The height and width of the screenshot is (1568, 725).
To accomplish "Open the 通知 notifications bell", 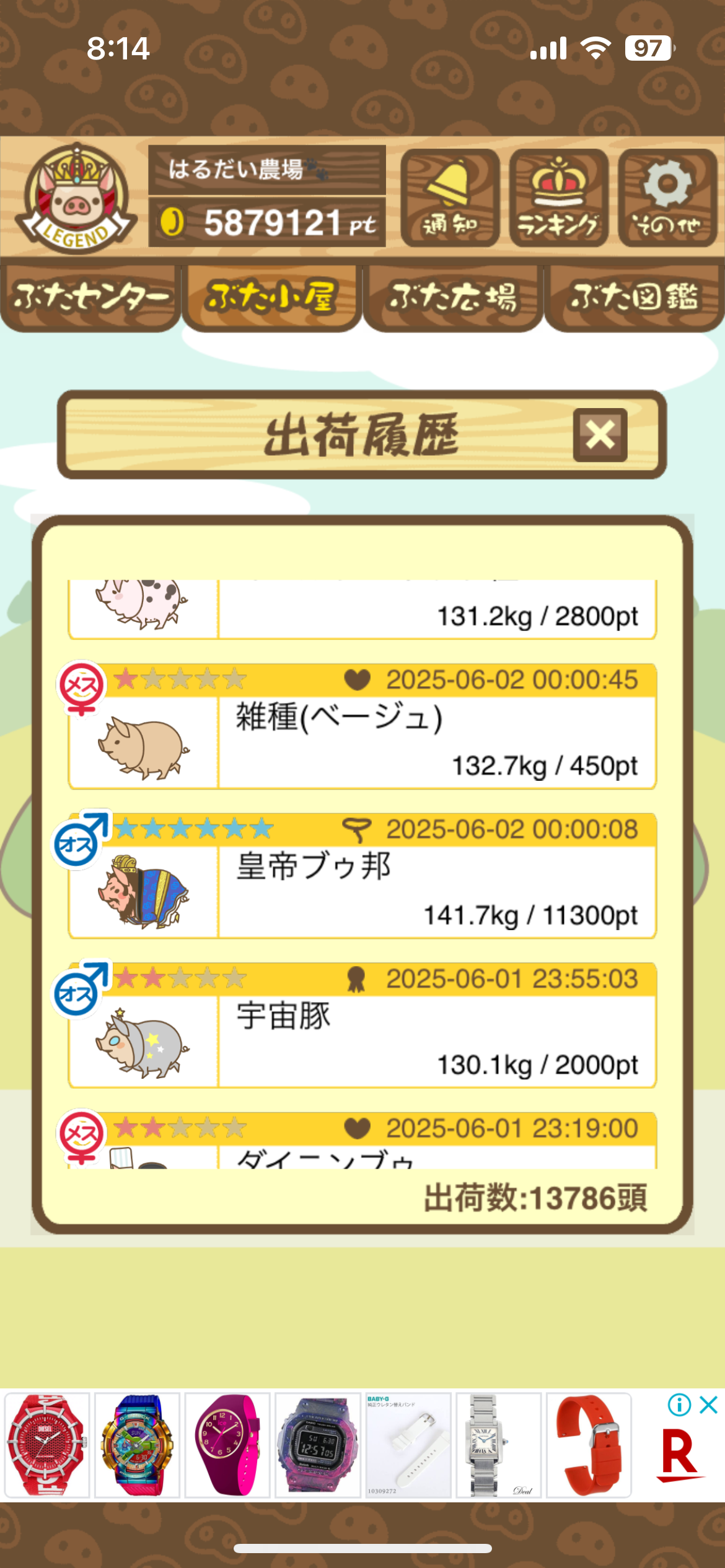I will [x=450, y=198].
